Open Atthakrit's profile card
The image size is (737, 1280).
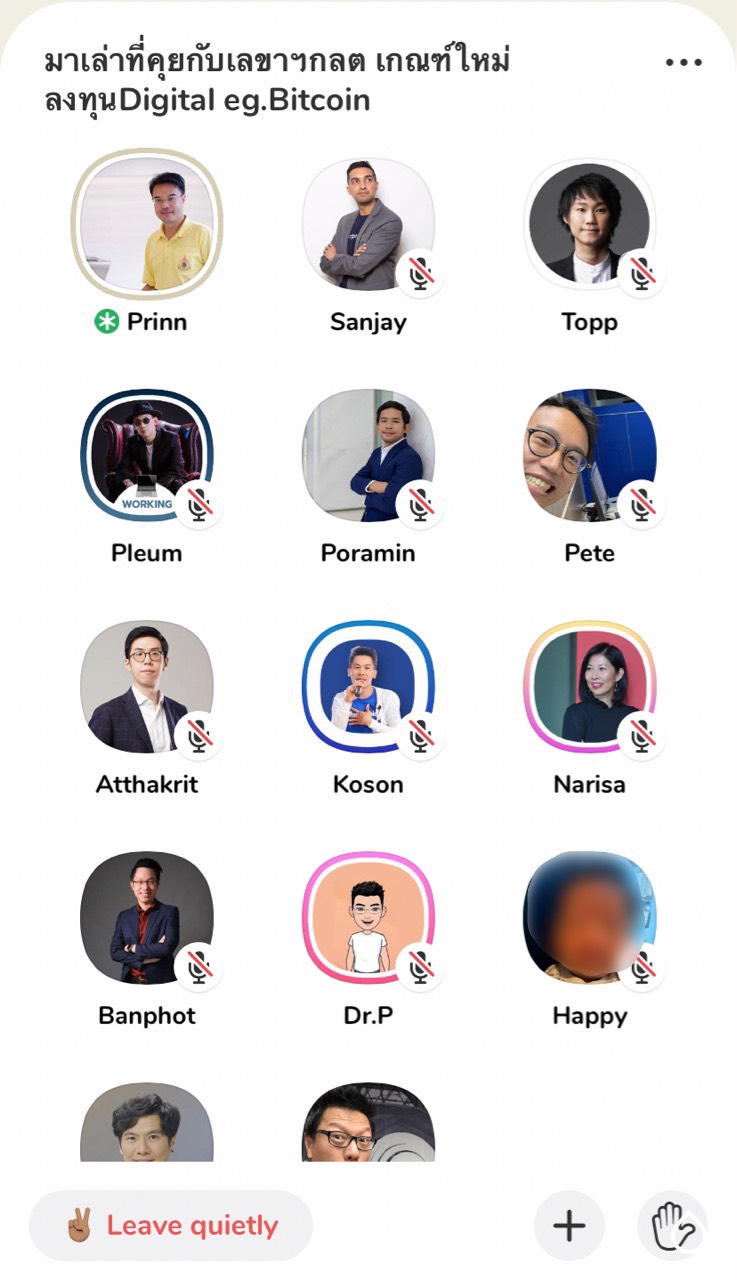pos(147,687)
